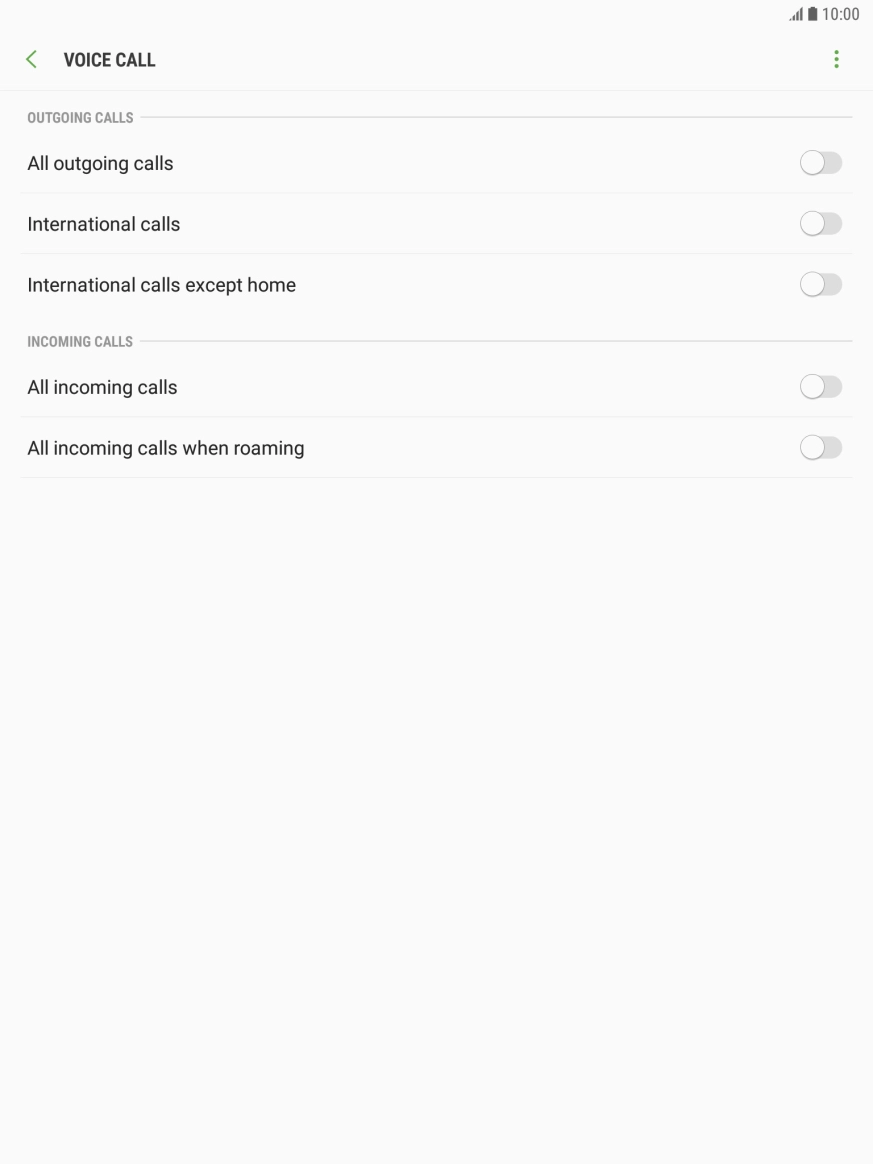This screenshot has width=873, height=1164.
Task: Tap the signal strength indicator
Action: [797, 14]
